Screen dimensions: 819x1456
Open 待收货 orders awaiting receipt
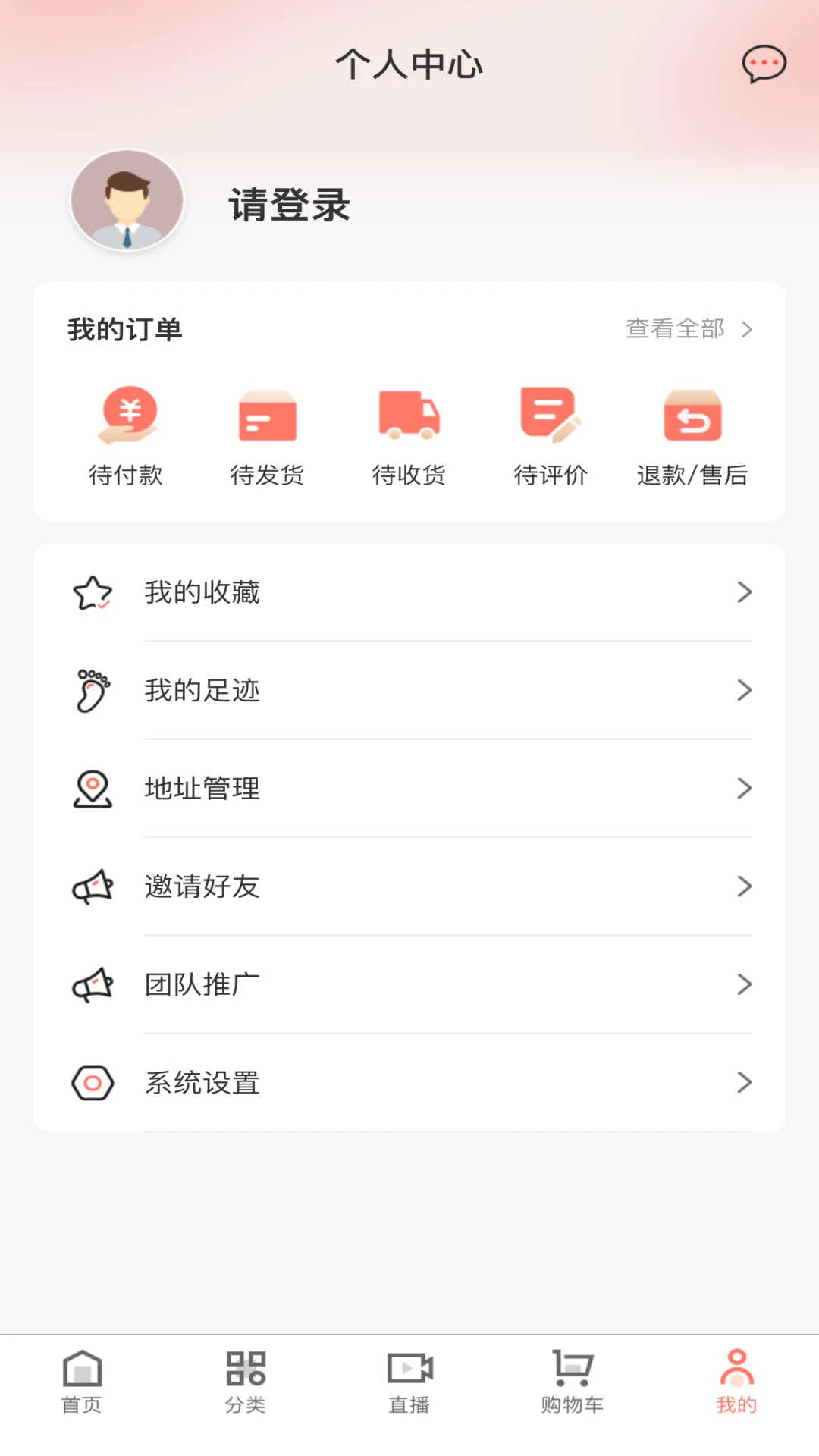[409, 436]
